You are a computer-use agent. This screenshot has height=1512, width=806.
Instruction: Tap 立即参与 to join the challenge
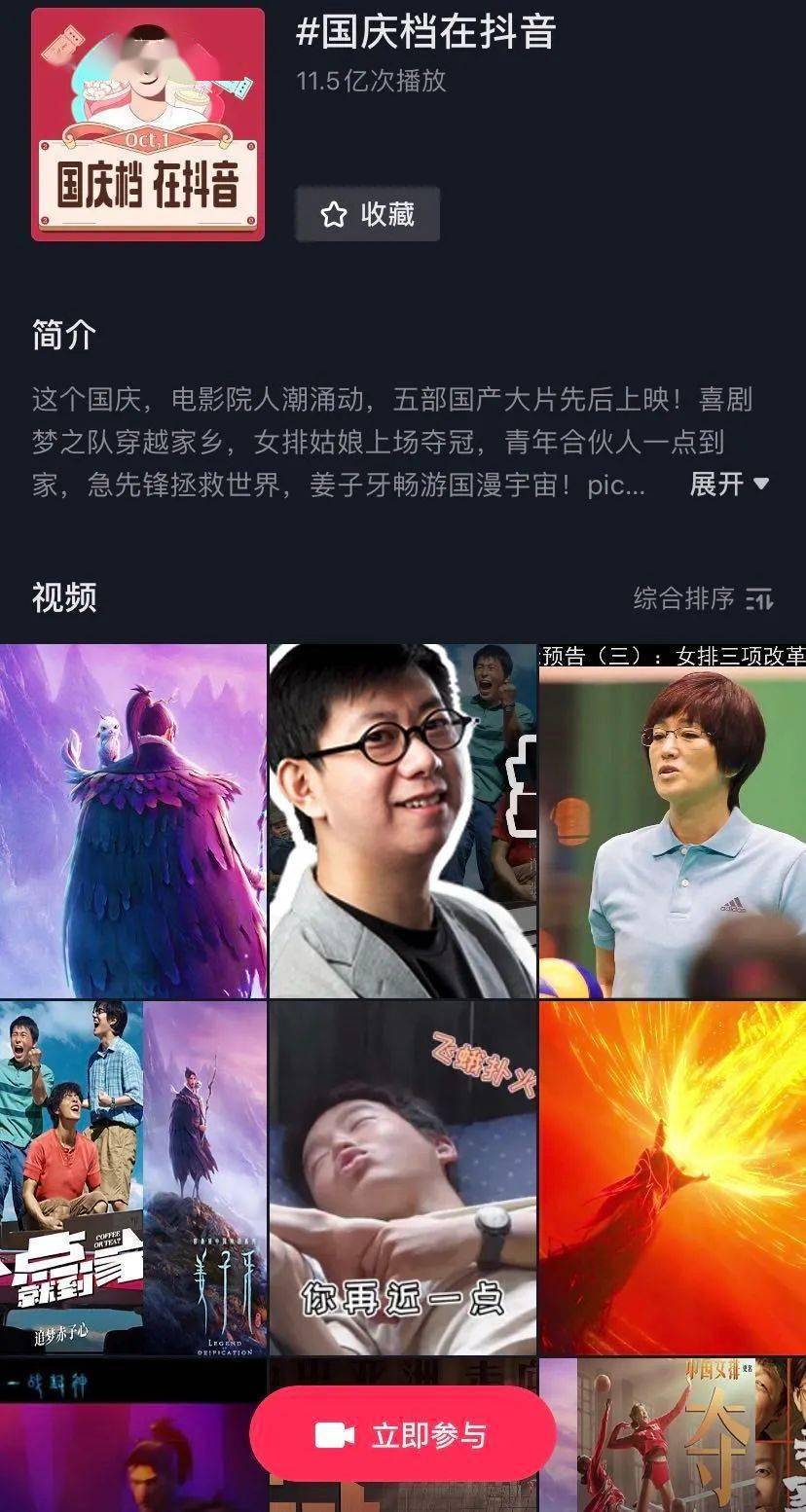pyautogui.click(x=402, y=1435)
